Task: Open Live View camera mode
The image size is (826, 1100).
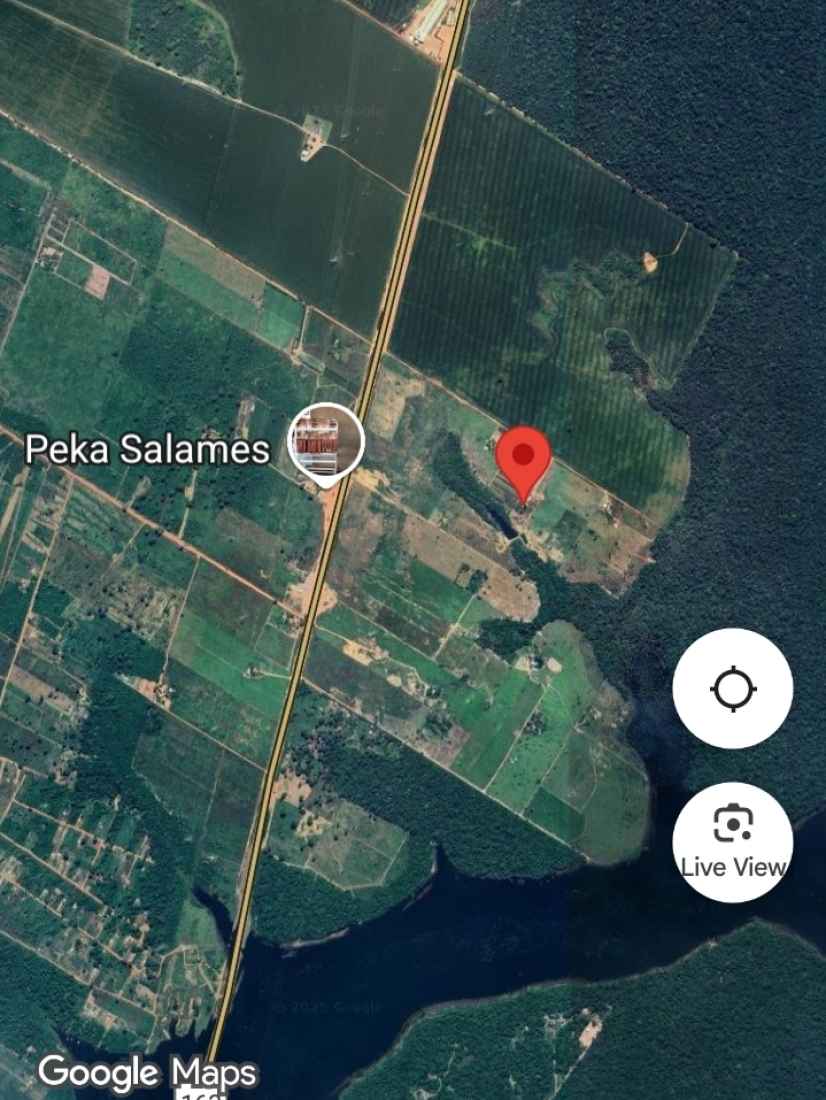Action: [x=732, y=841]
